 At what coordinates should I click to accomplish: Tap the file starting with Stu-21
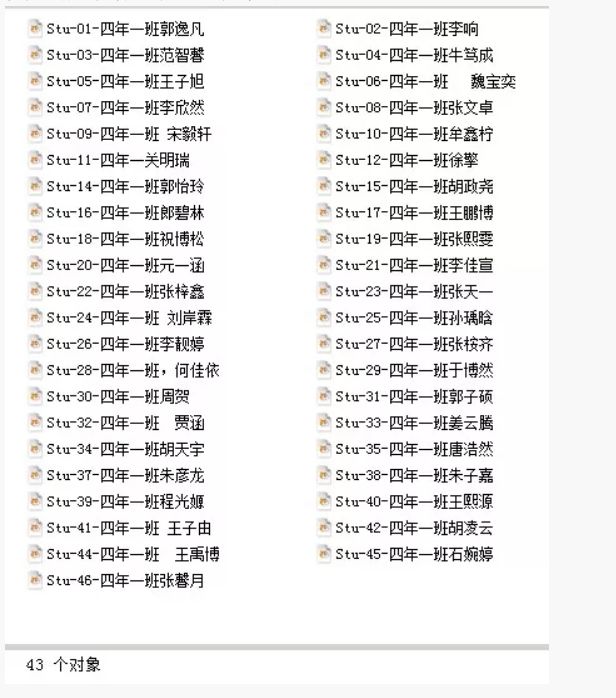414,265
